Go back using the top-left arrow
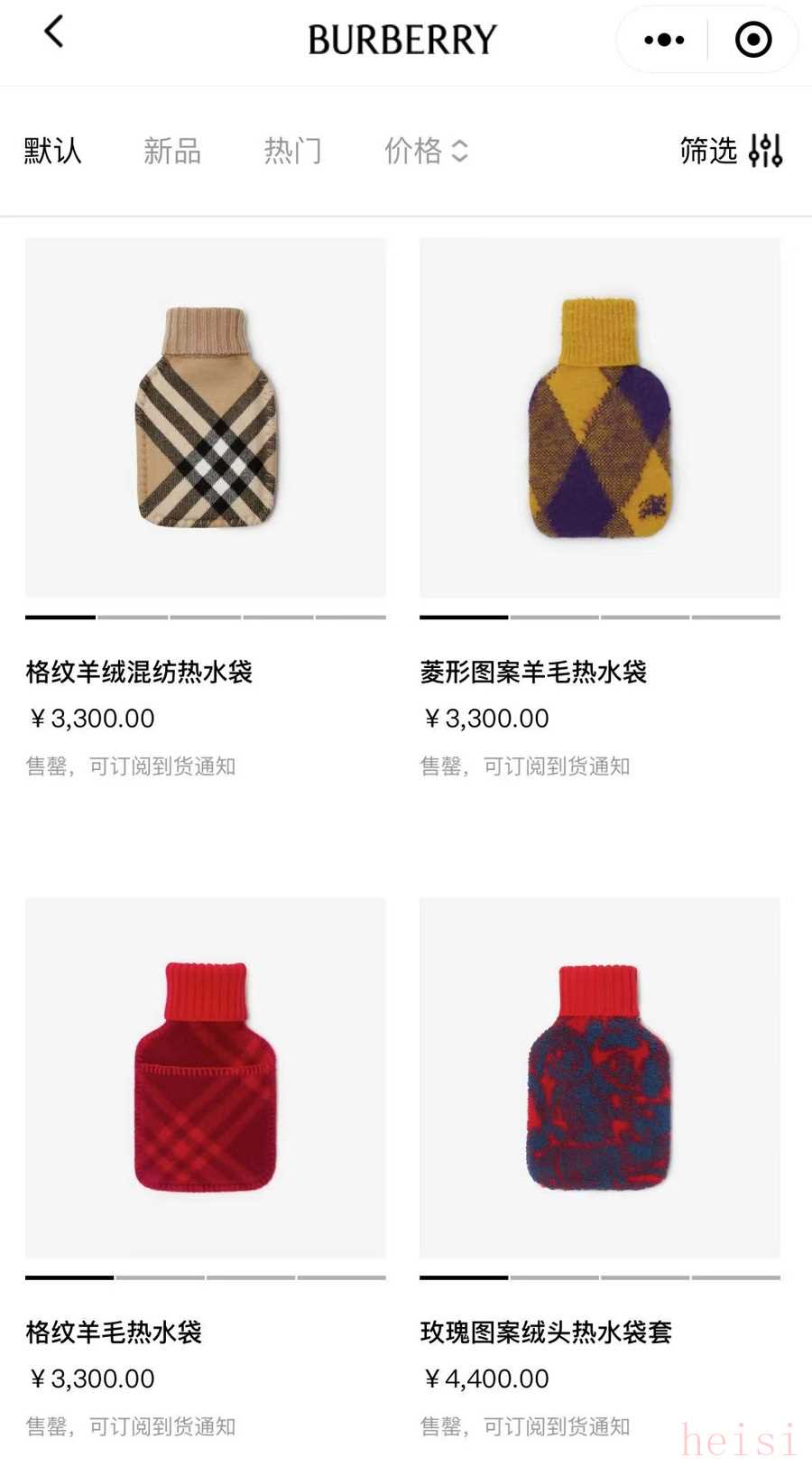This screenshot has height=1467, width=812. click(x=54, y=32)
